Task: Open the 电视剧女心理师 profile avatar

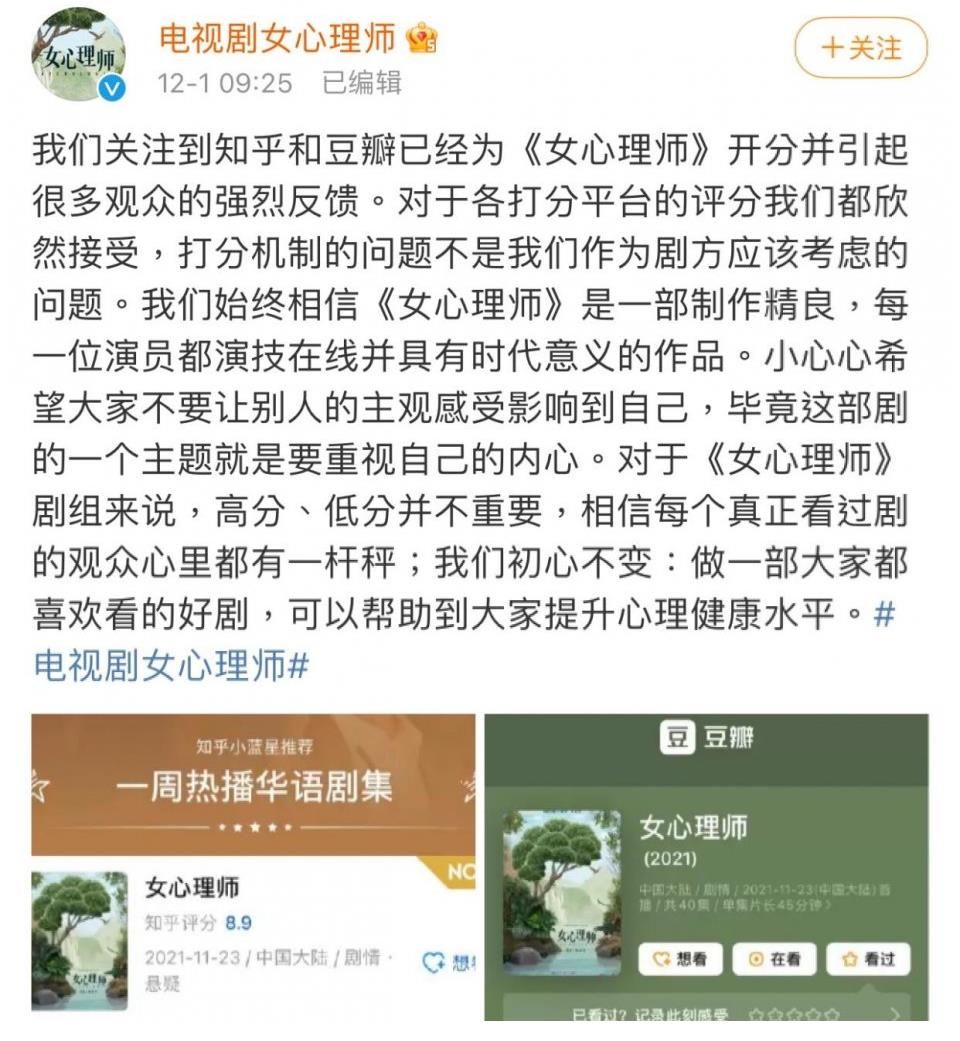Action: [80, 54]
